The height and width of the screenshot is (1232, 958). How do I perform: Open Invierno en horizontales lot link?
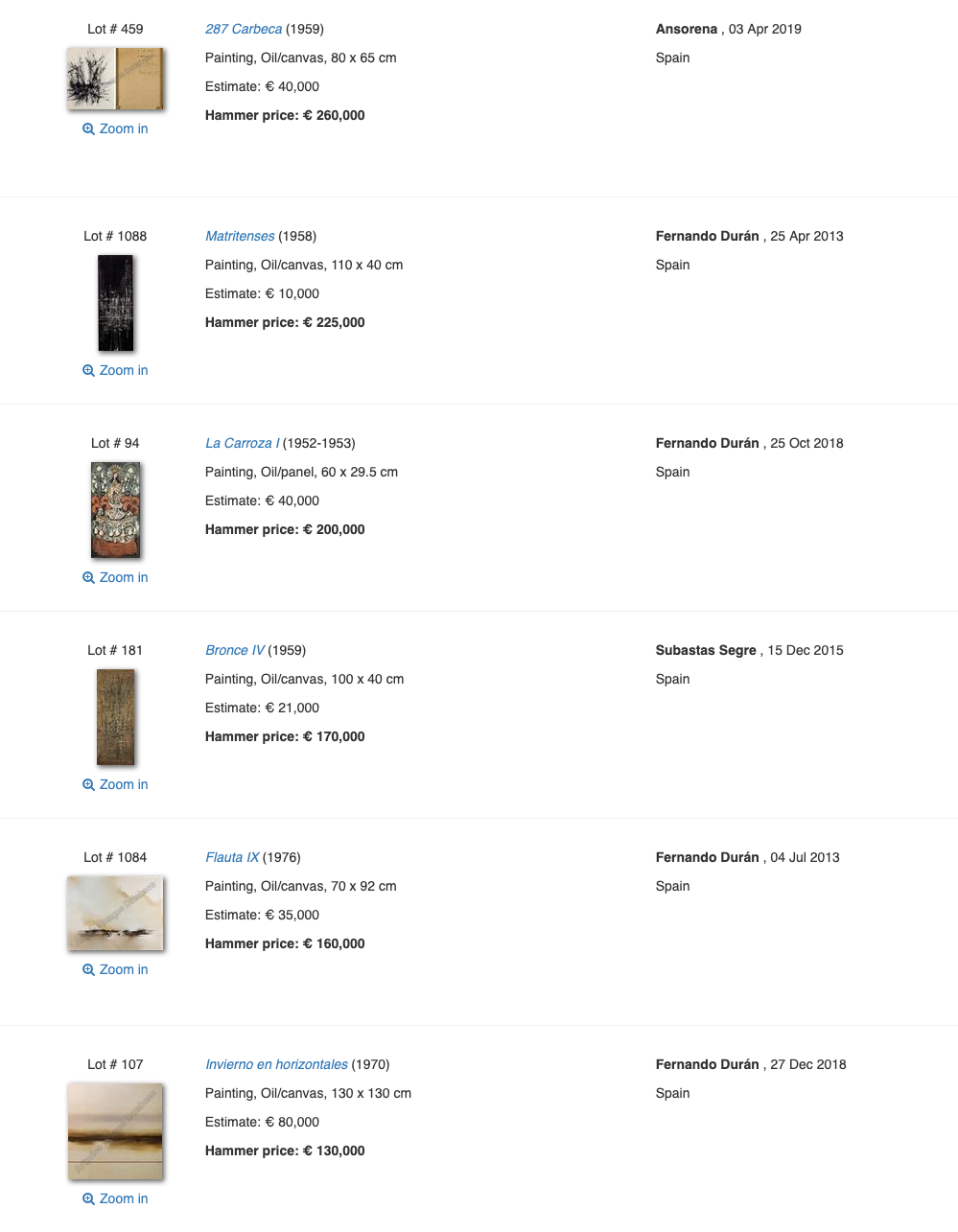click(x=276, y=1064)
